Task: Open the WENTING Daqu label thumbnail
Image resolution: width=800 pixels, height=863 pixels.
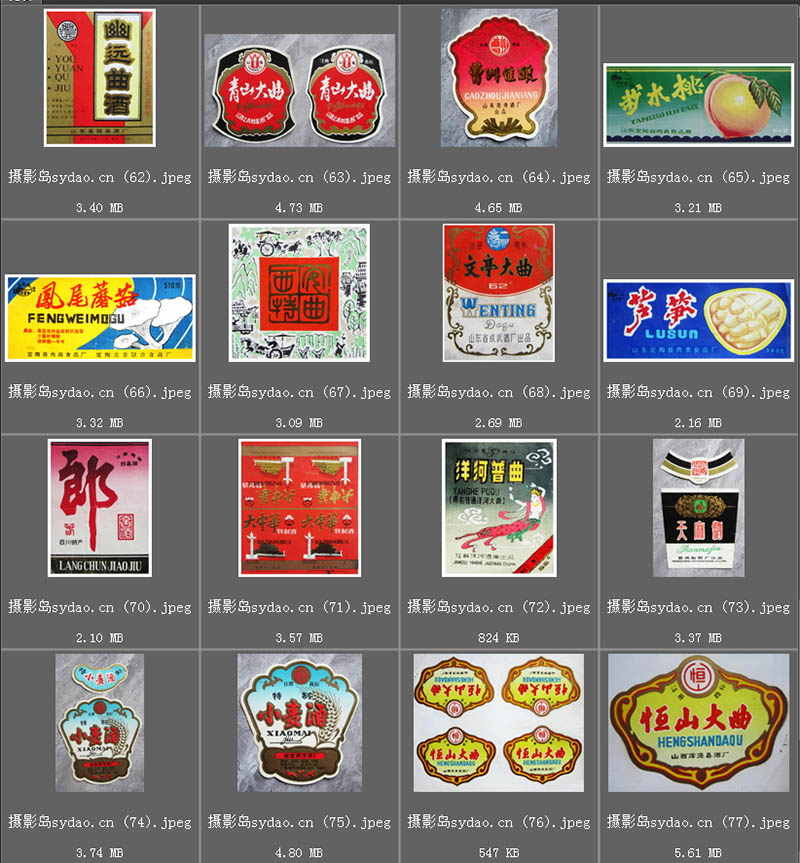Action: [499, 290]
